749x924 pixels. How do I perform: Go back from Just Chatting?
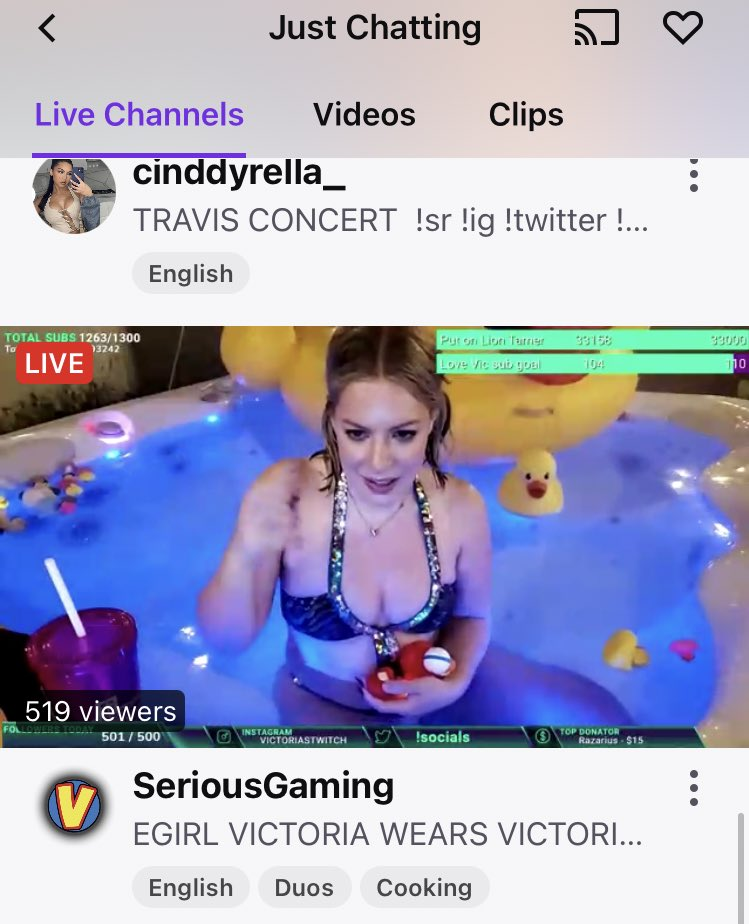47,29
